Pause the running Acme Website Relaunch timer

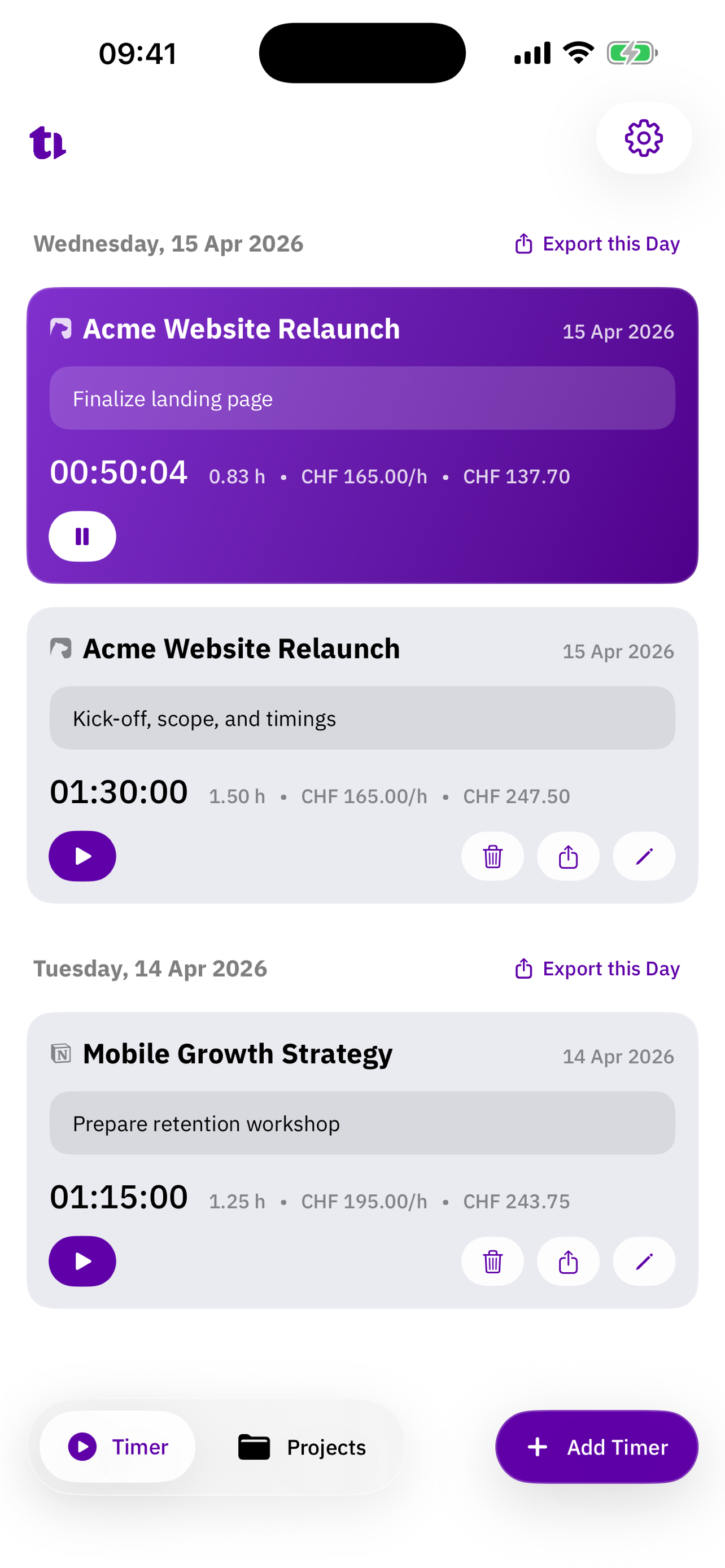tap(82, 536)
